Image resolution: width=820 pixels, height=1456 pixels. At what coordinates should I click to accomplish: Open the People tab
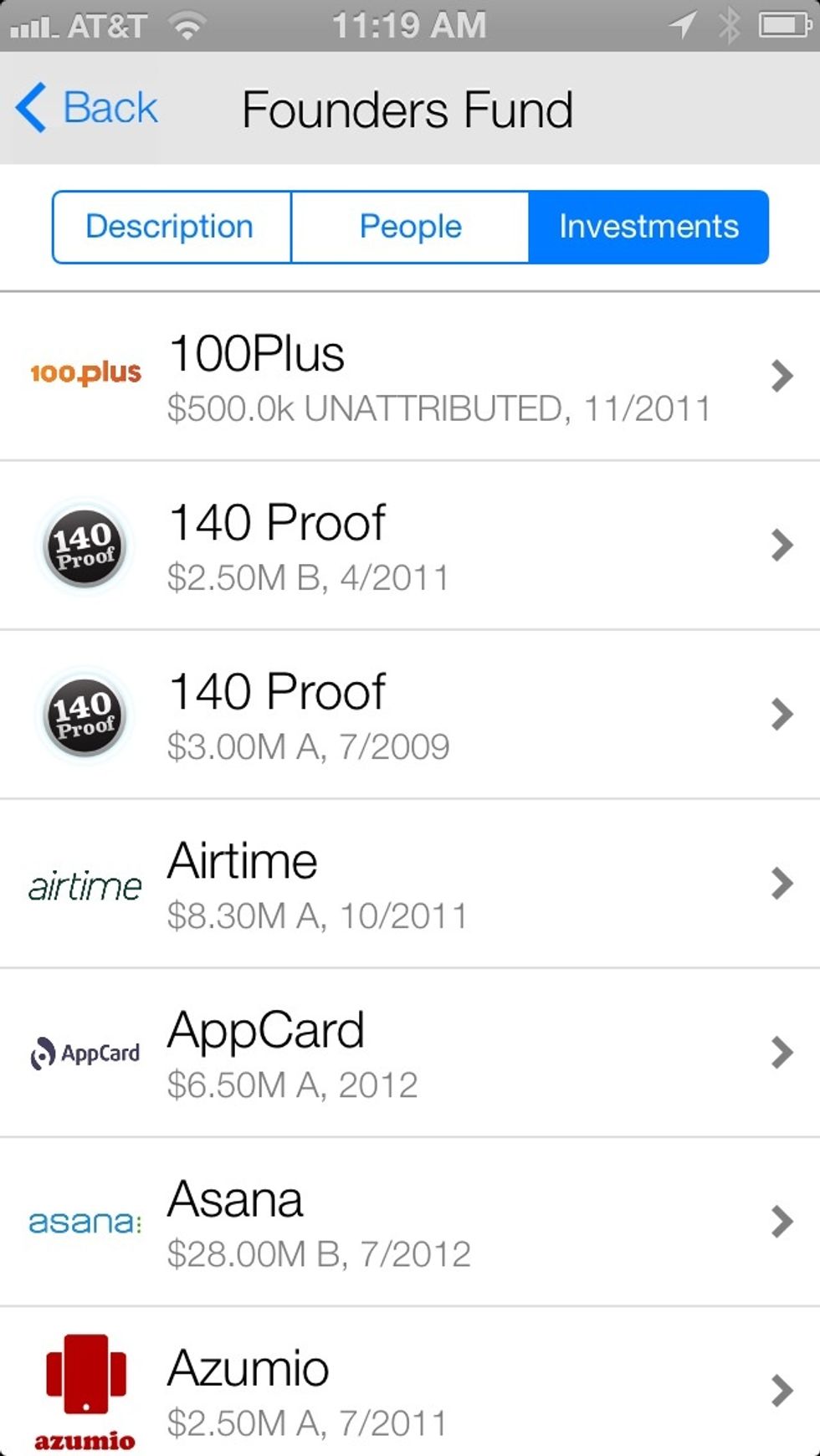(409, 226)
